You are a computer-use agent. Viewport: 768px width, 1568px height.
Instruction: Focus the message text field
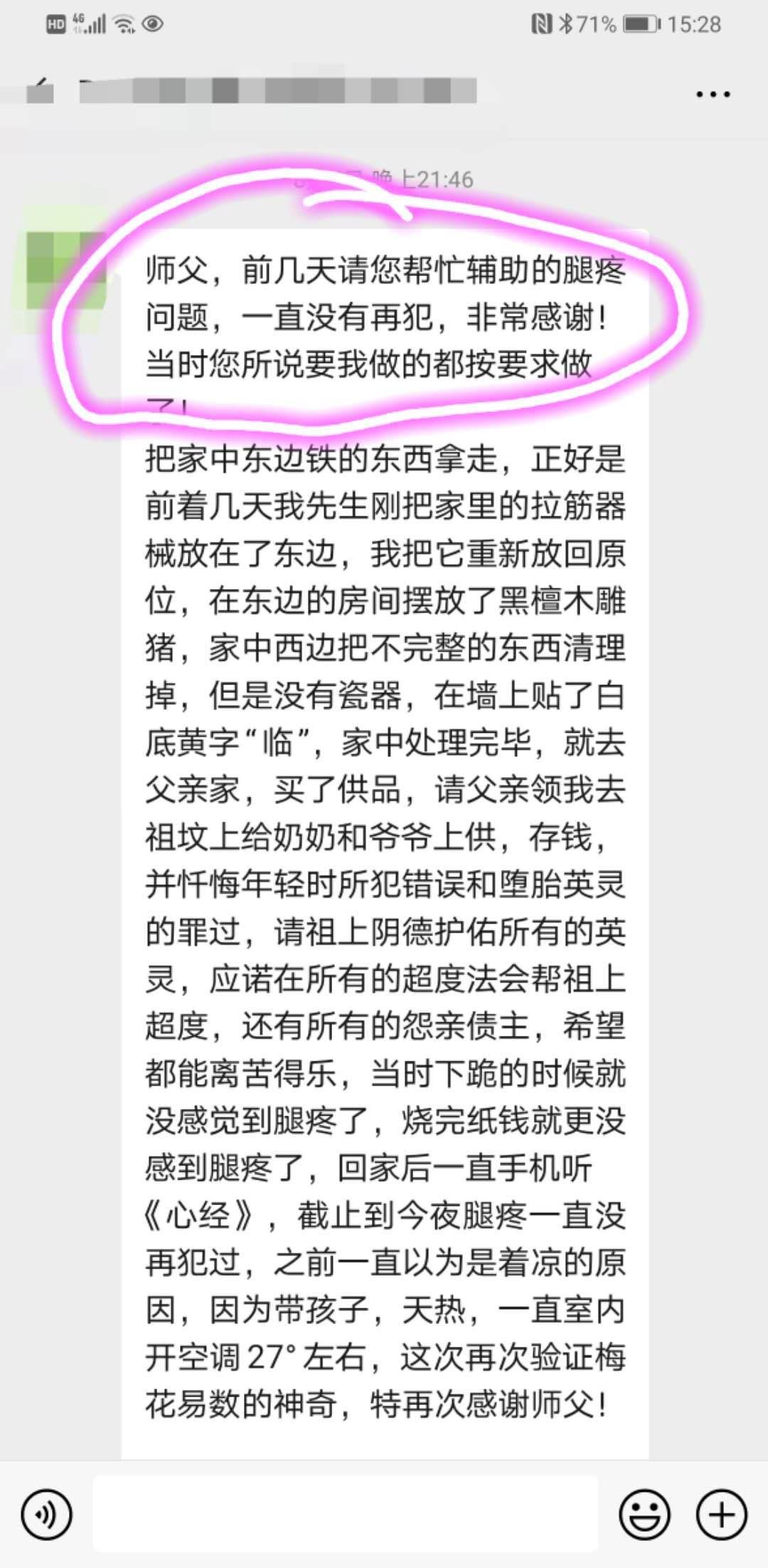click(346, 1515)
